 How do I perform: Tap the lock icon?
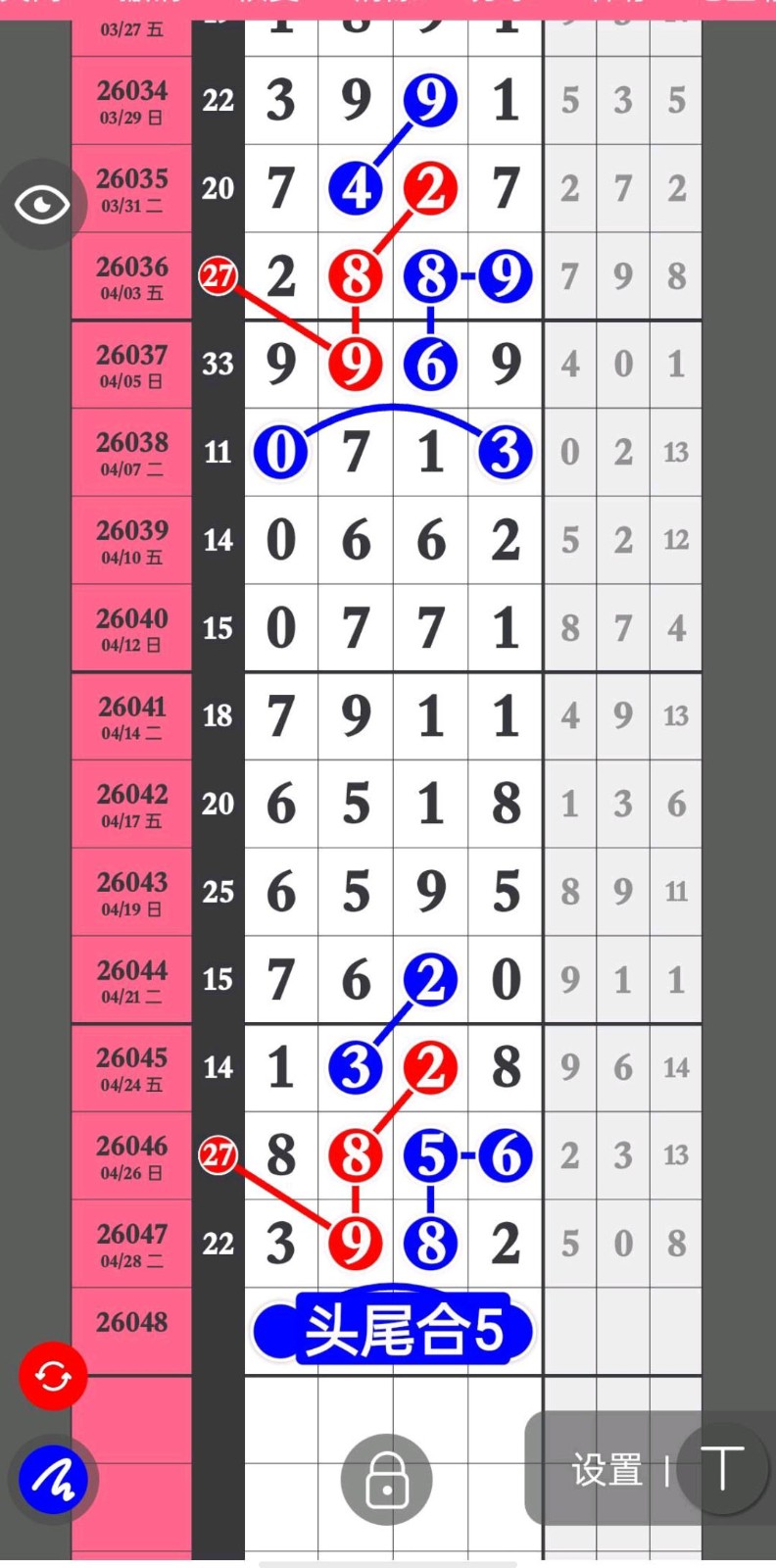(x=387, y=1480)
